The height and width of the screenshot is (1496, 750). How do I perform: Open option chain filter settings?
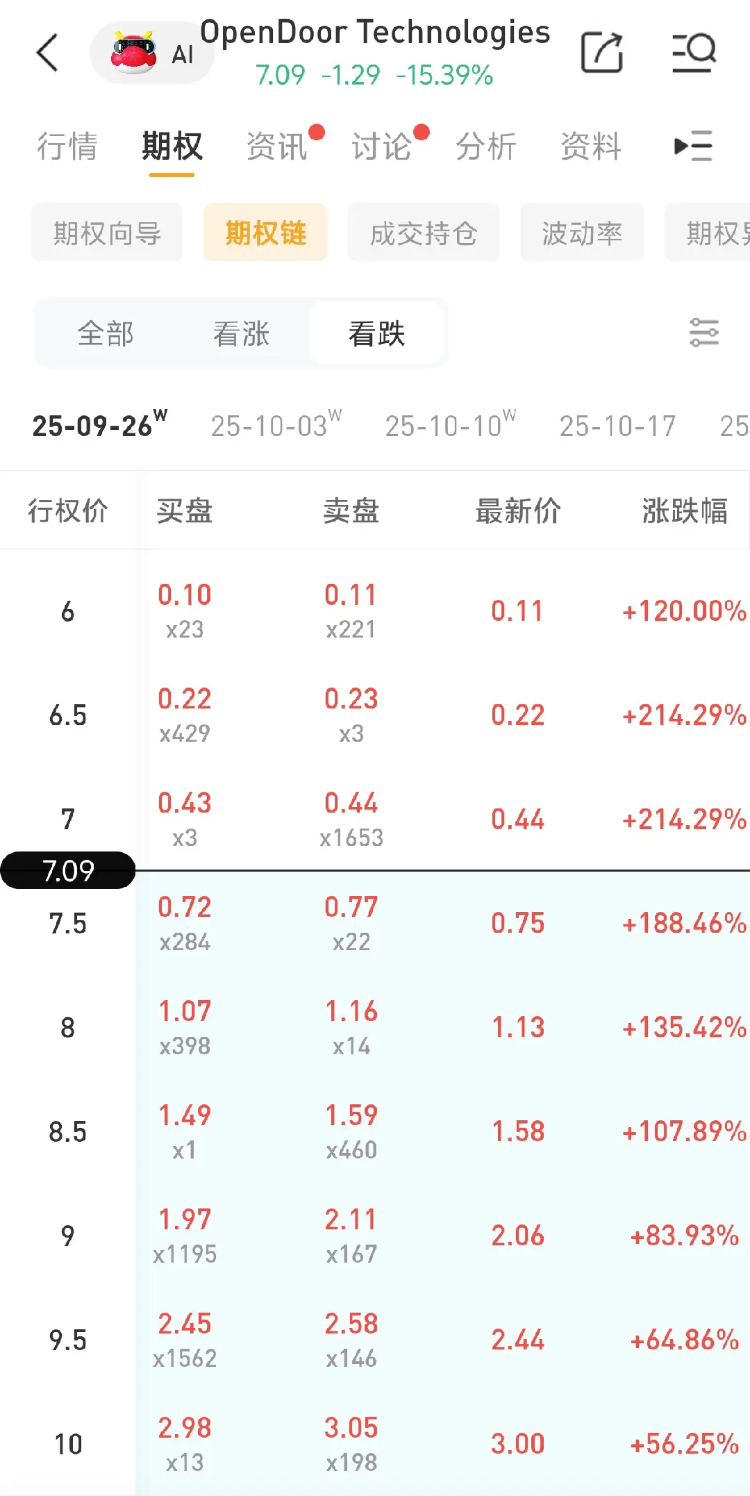click(x=704, y=333)
